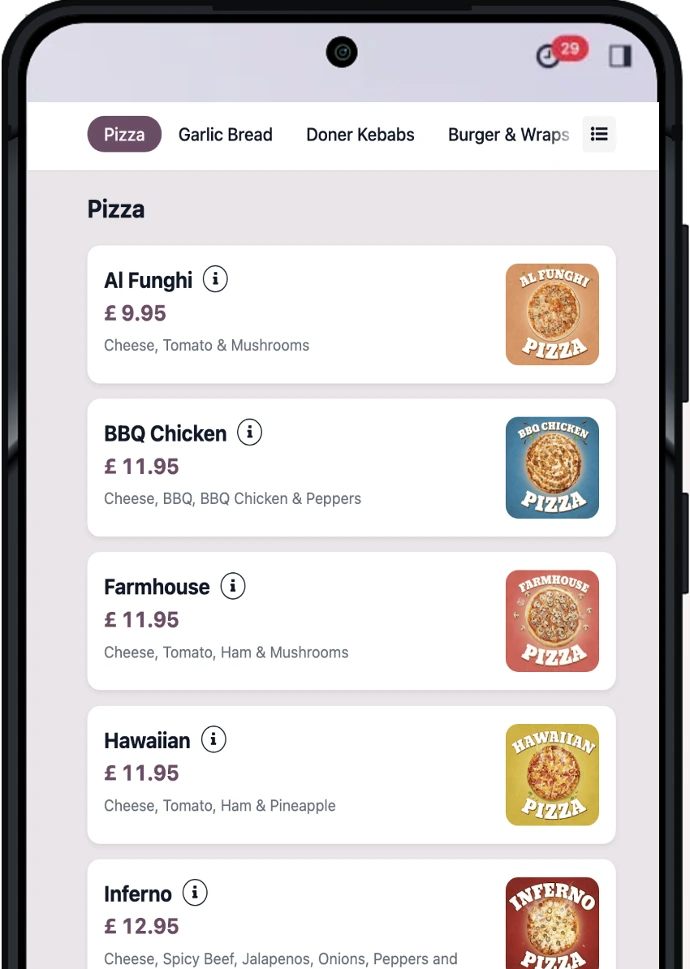Show info for BBQ Chicken pizza
Viewport: 690px width, 969px height.
click(249, 433)
